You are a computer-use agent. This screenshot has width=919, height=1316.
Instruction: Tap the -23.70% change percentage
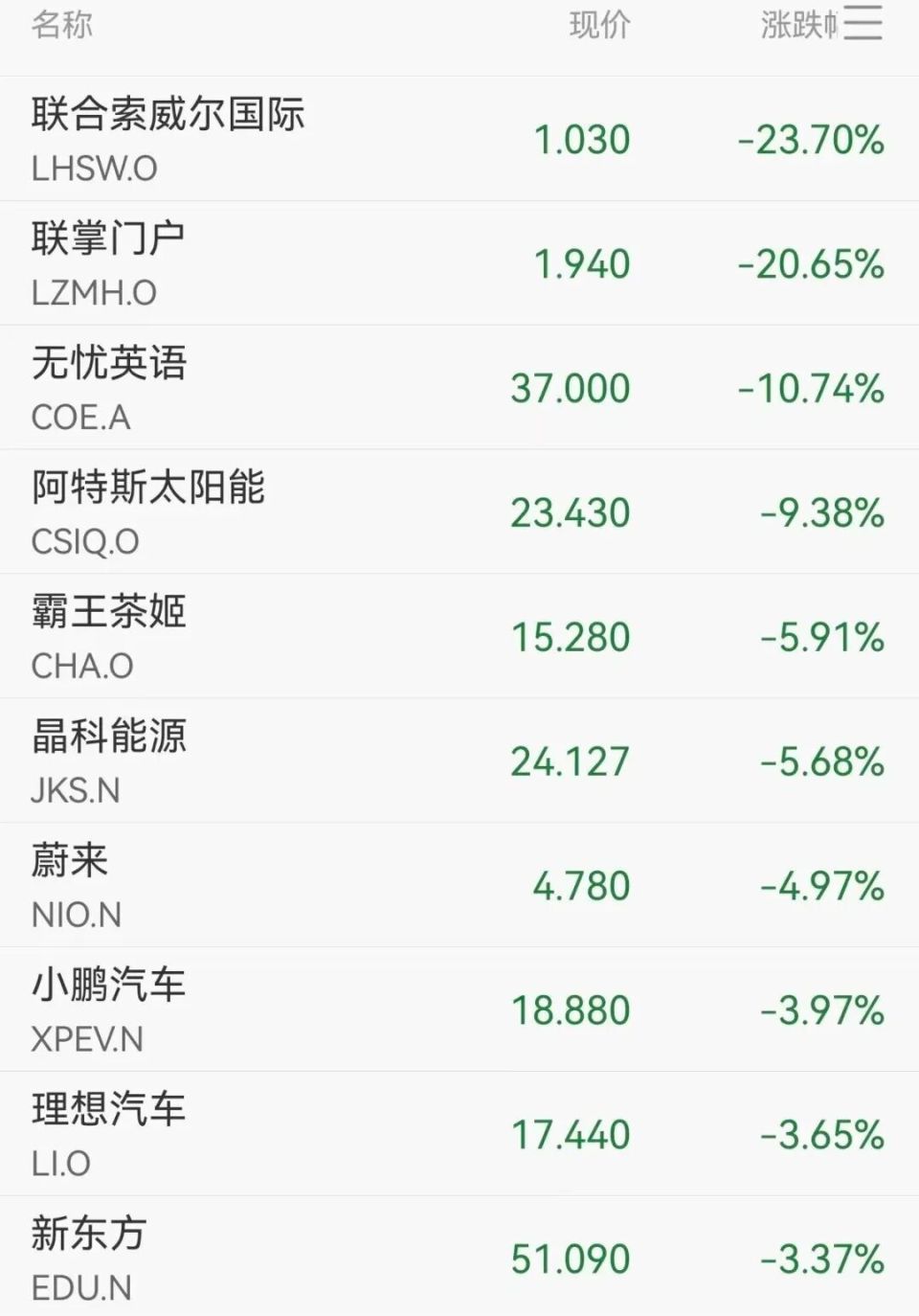[814, 142]
